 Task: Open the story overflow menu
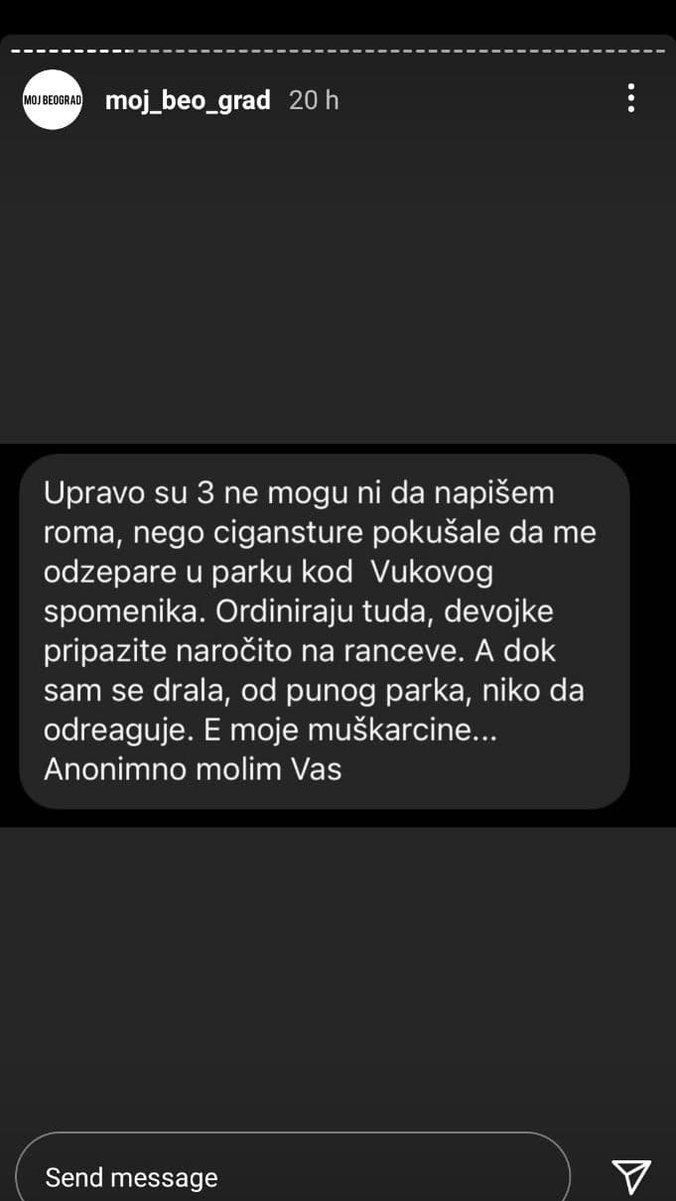point(630,99)
